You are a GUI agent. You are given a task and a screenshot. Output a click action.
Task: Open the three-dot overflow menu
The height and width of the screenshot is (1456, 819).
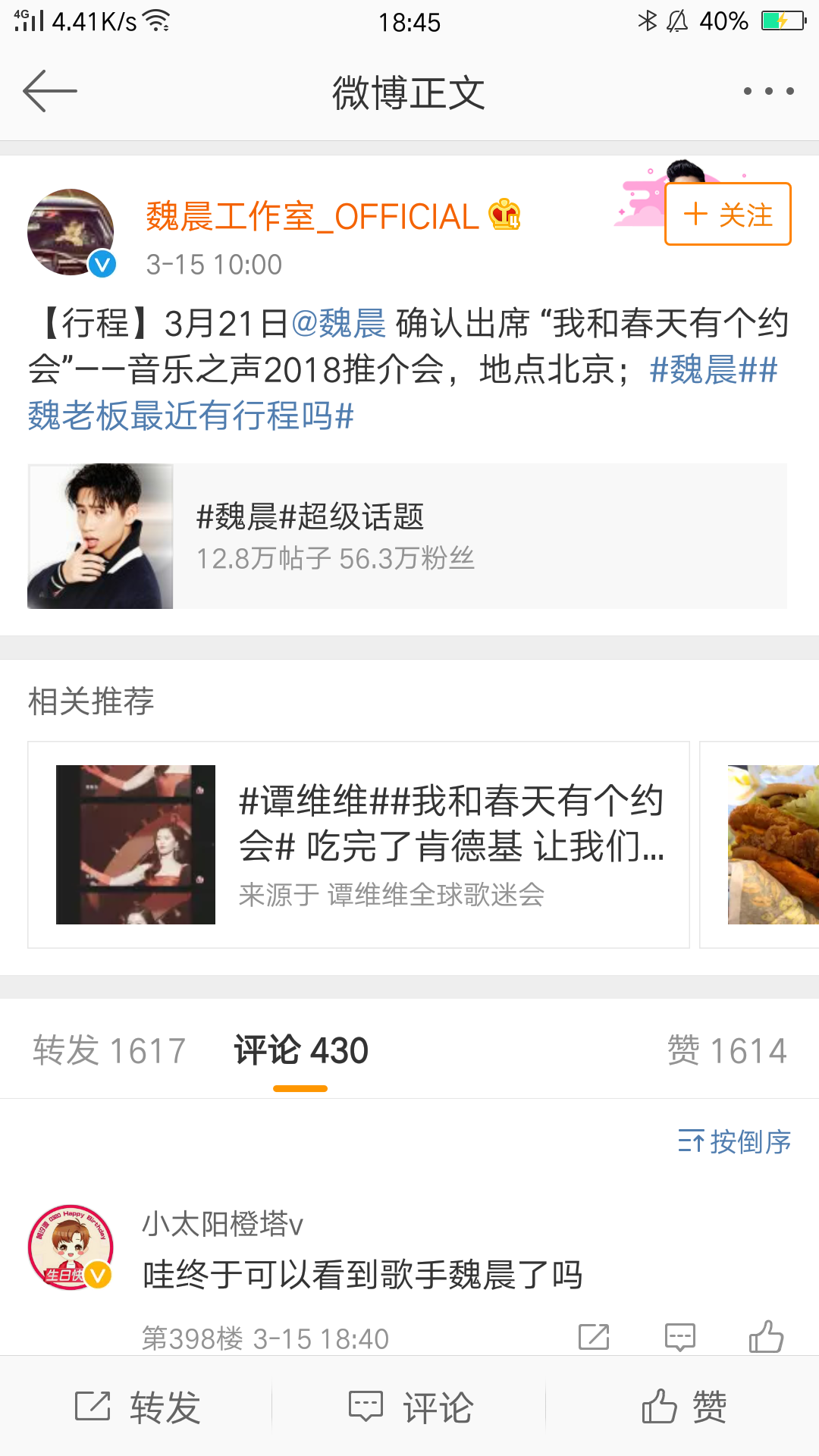click(x=768, y=91)
